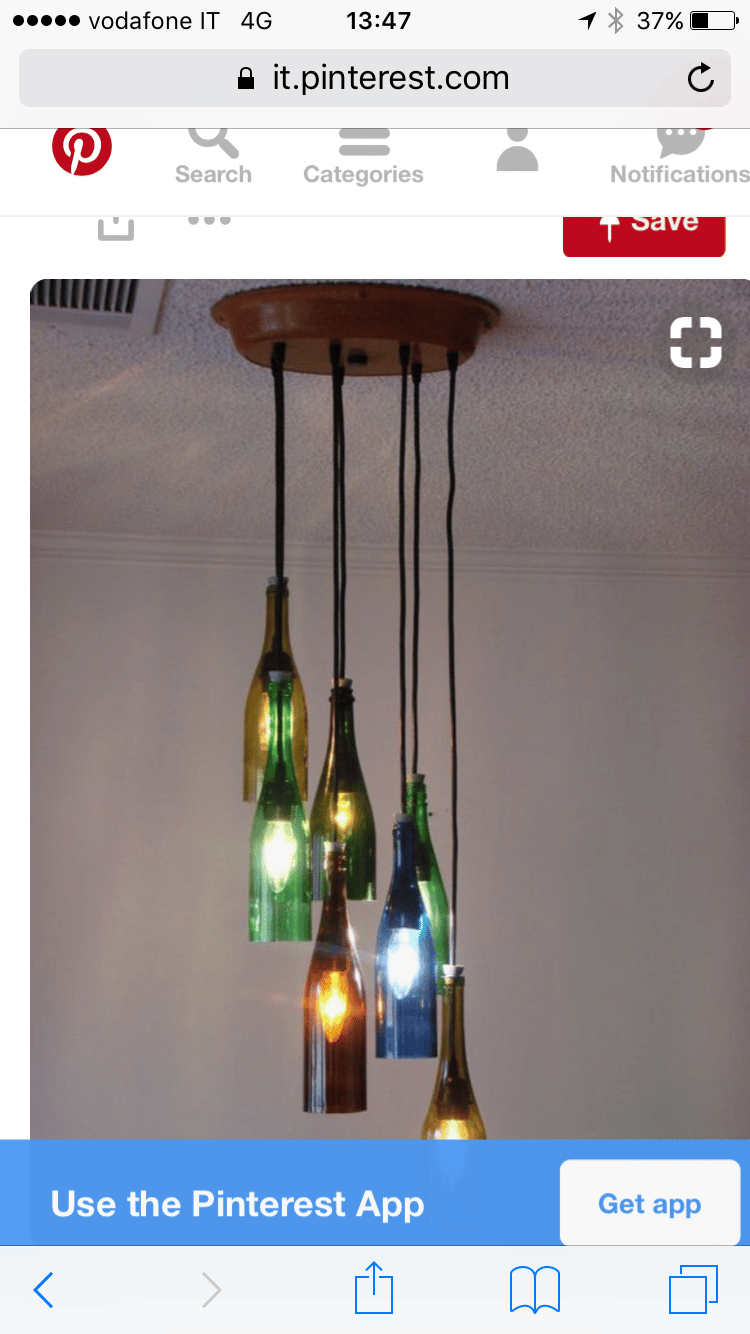750x1334 pixels.
Task: Go back in Safari
Action: (44, 1290)
